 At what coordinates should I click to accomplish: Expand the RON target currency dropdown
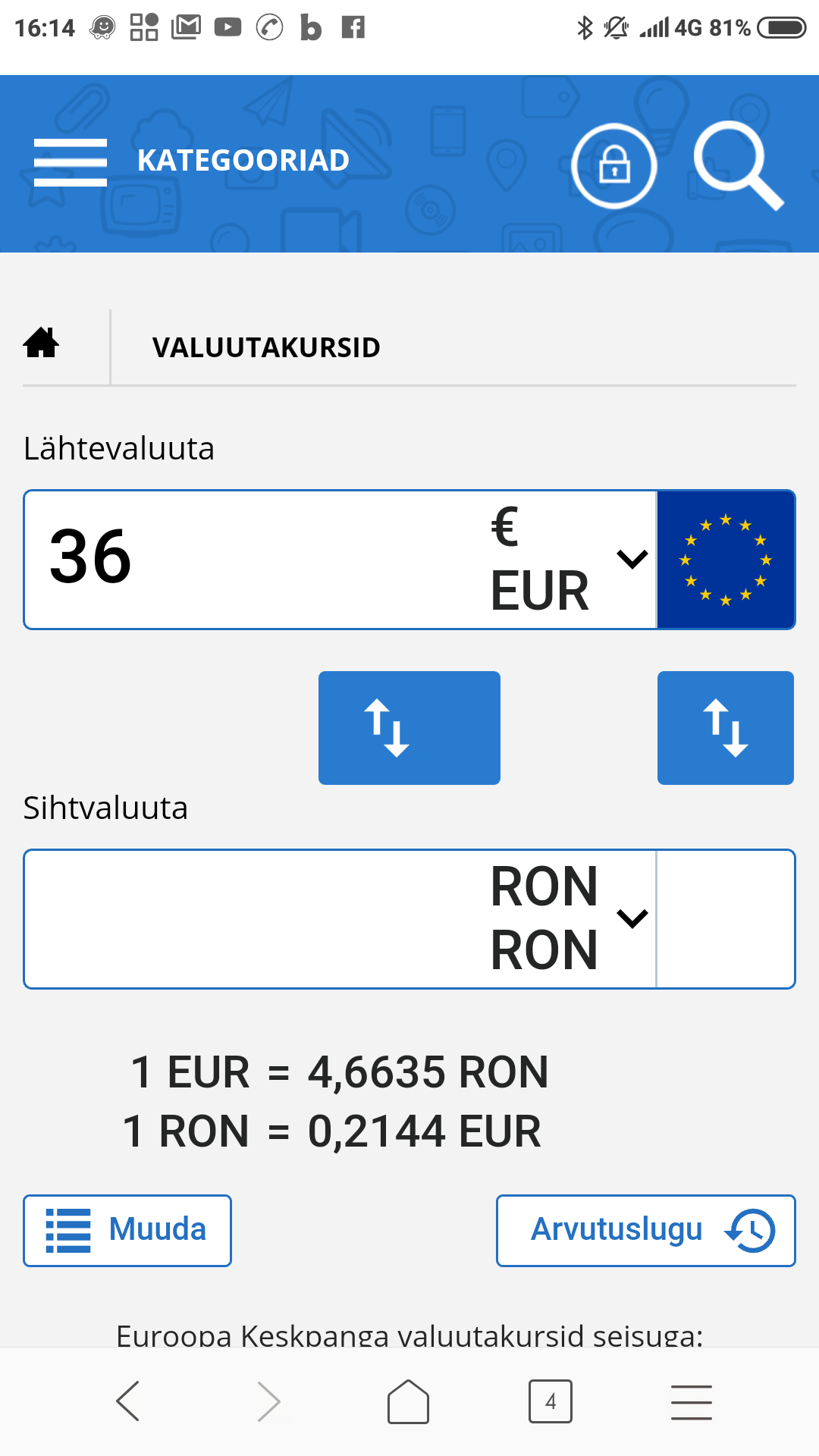[569, 919]
